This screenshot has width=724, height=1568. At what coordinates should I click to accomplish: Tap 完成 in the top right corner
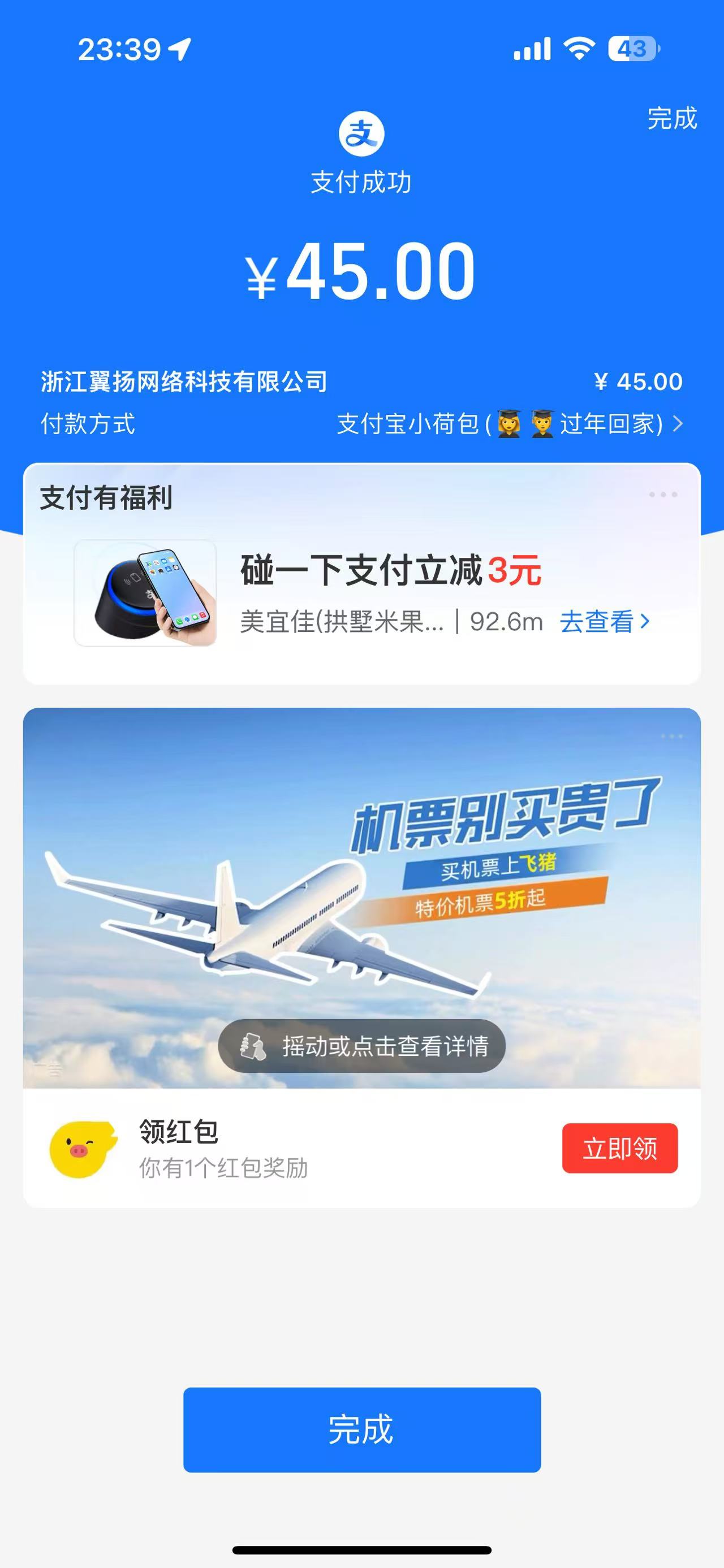tap(671, 118)
